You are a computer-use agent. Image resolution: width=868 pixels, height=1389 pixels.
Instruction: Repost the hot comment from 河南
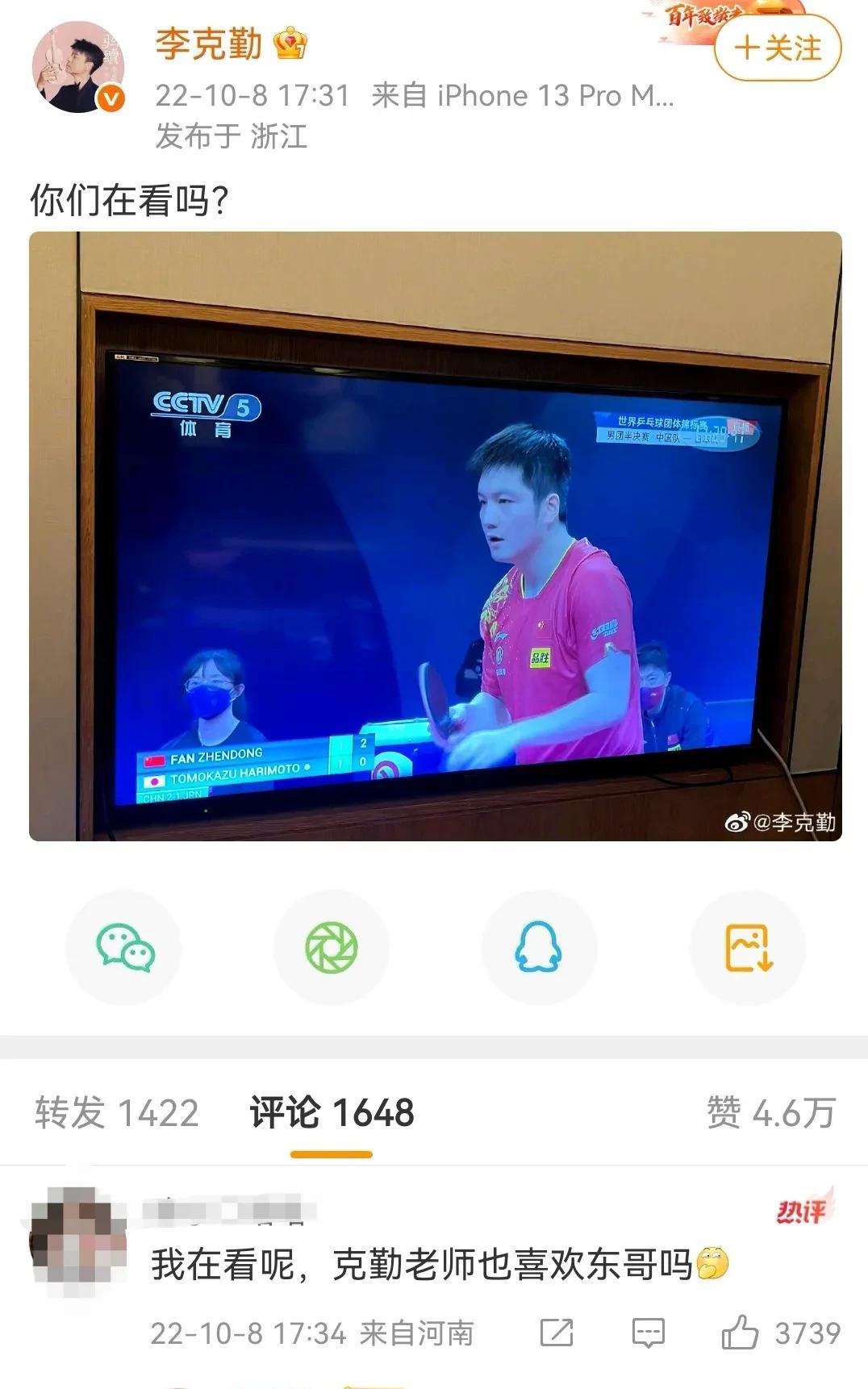[x=557, y=1333]
